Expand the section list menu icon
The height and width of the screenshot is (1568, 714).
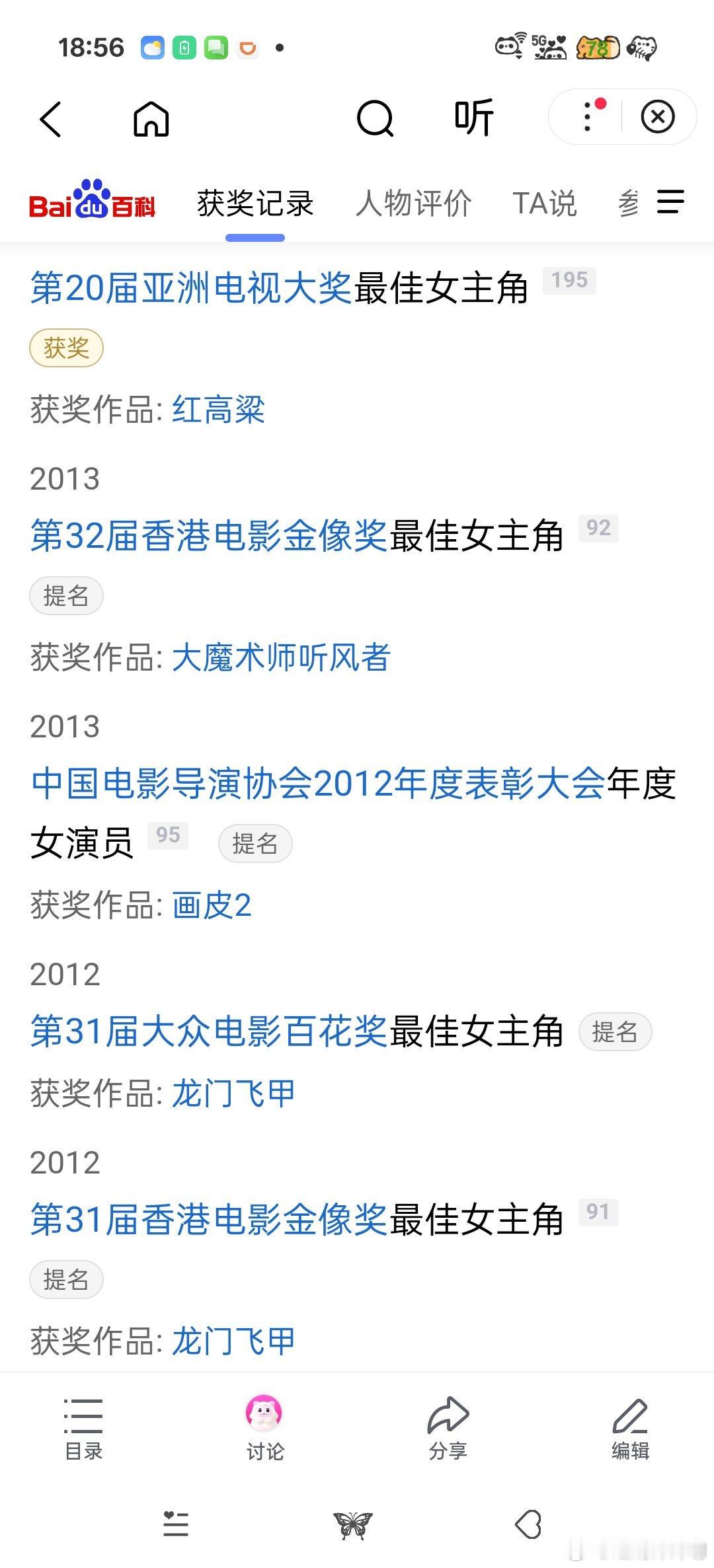tap(670, 202)
